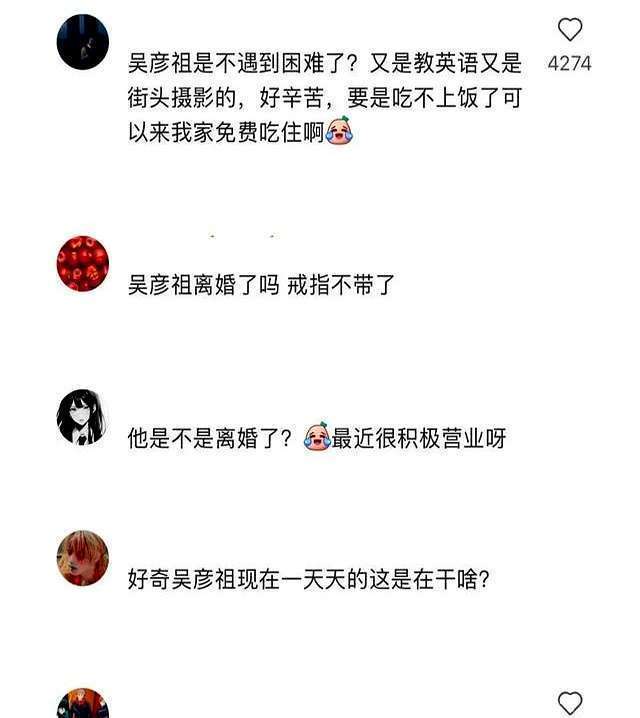Viewport: 640px width, 718px height.
Task: Open red berries avatar on 戒指不带了 comment
Action: 83,263
